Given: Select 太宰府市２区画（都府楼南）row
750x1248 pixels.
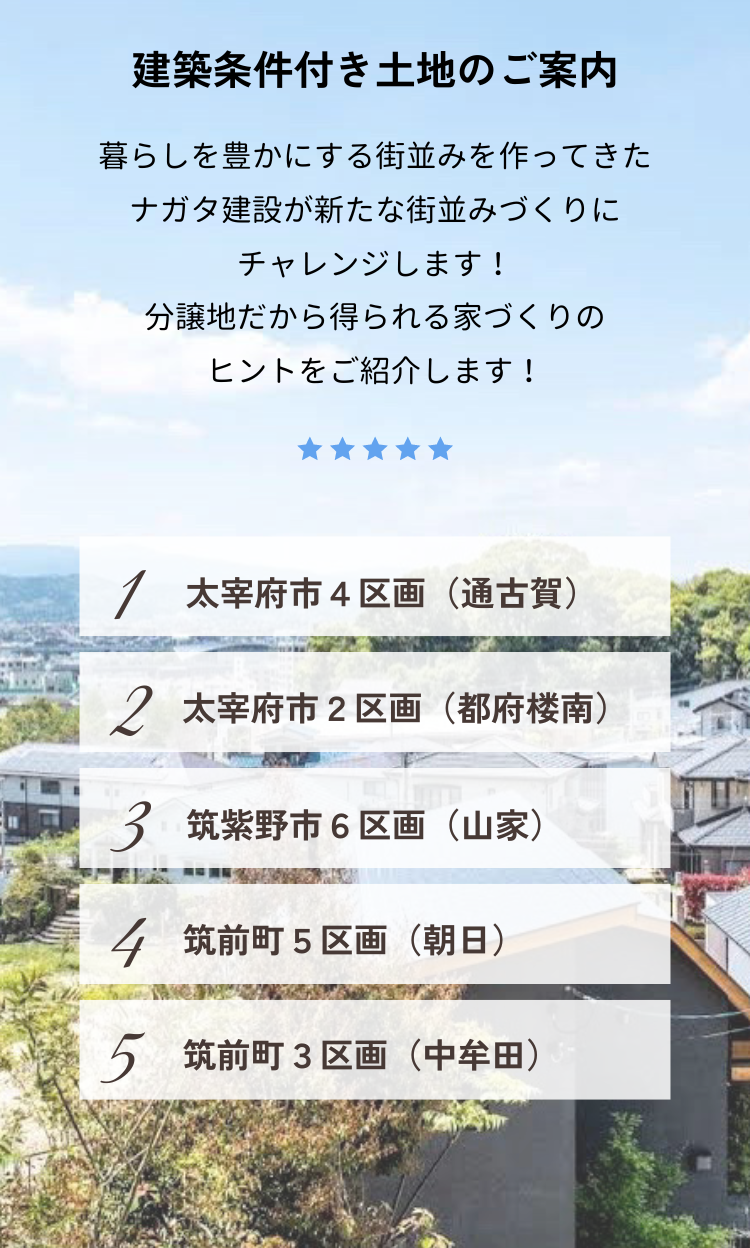Looking at the screenshot, I should 375,709.
